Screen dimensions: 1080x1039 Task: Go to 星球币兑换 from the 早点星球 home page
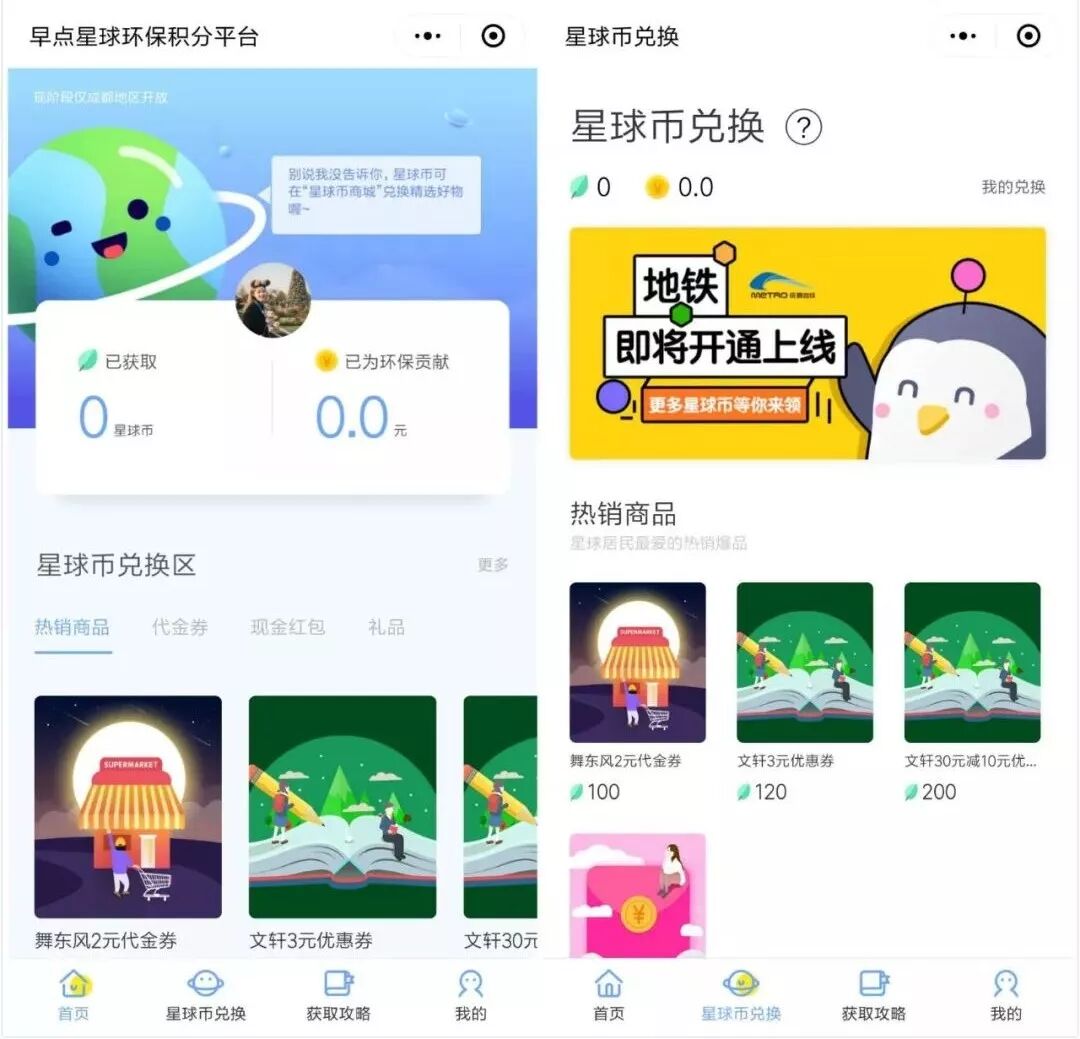205,995
